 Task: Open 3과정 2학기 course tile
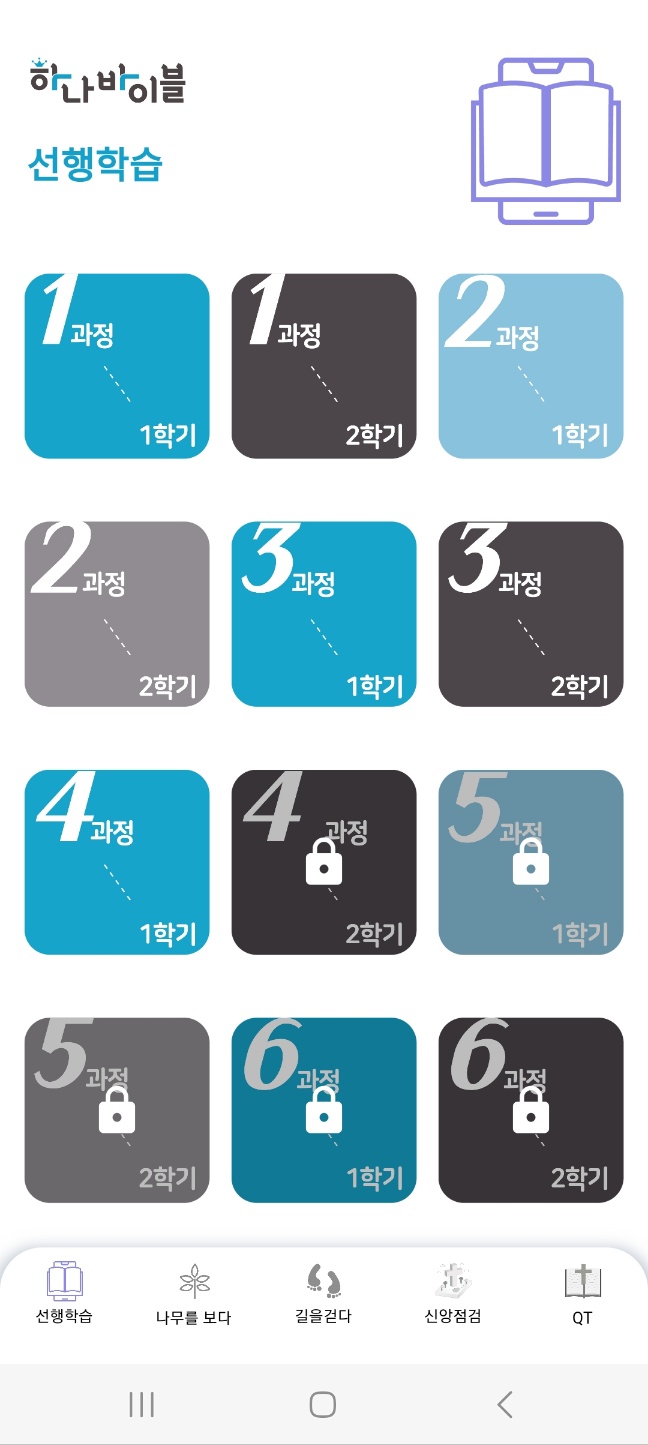[x=531, y=614]
